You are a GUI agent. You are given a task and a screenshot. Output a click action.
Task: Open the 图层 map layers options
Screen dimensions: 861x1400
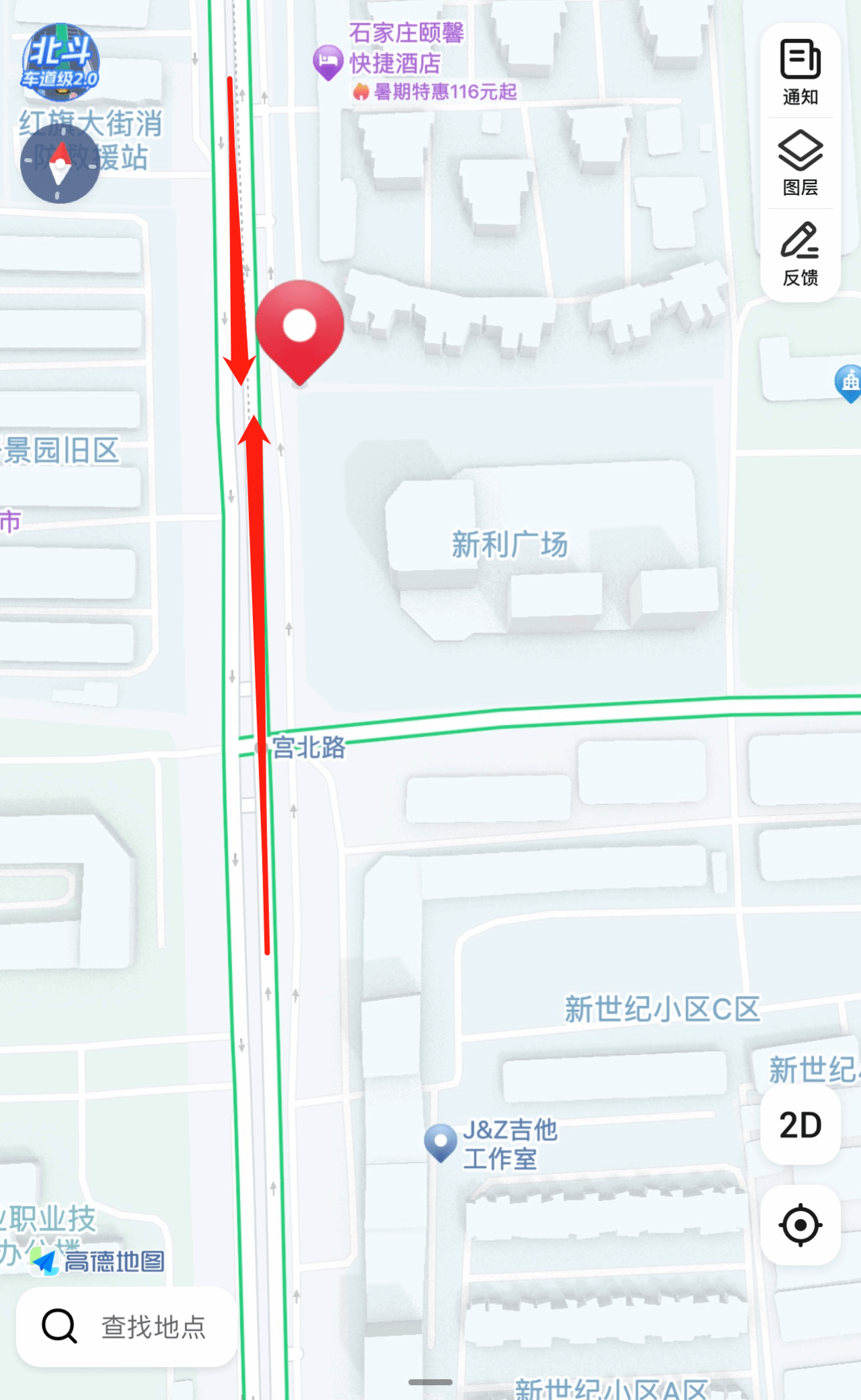point(800,162)
